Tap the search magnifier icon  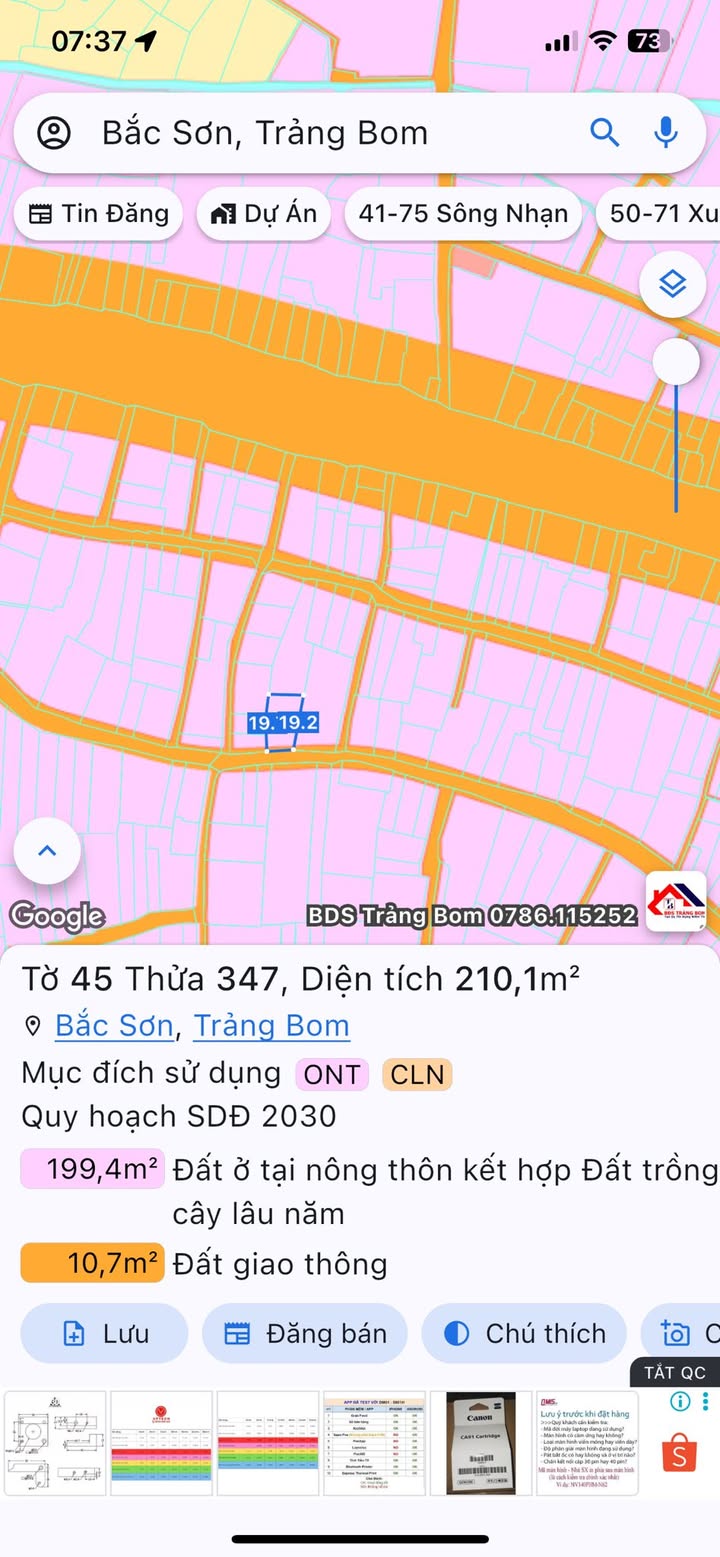(x=604, y=132)
